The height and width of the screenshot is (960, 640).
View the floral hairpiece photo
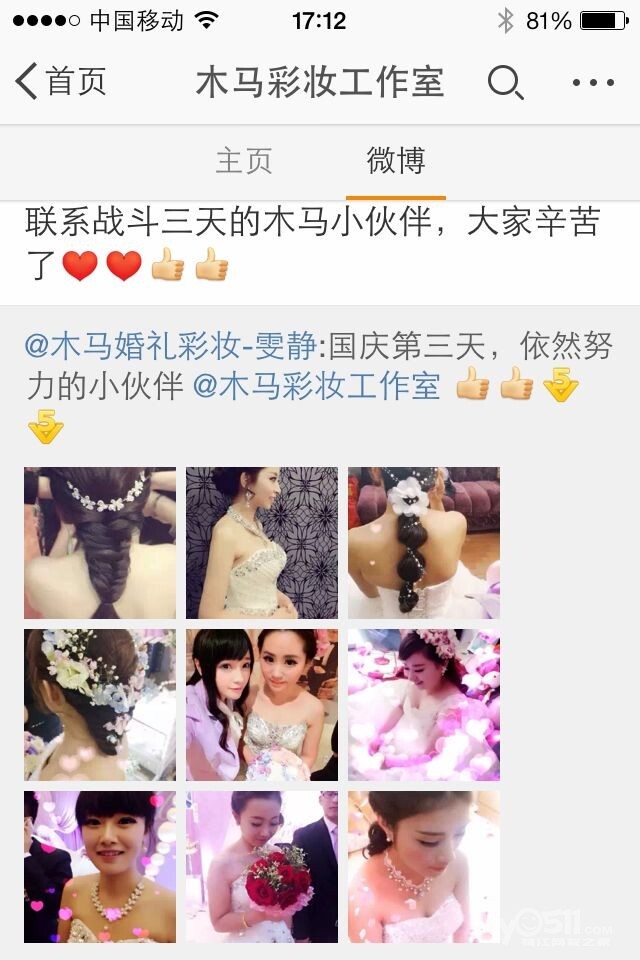(100, 705)
